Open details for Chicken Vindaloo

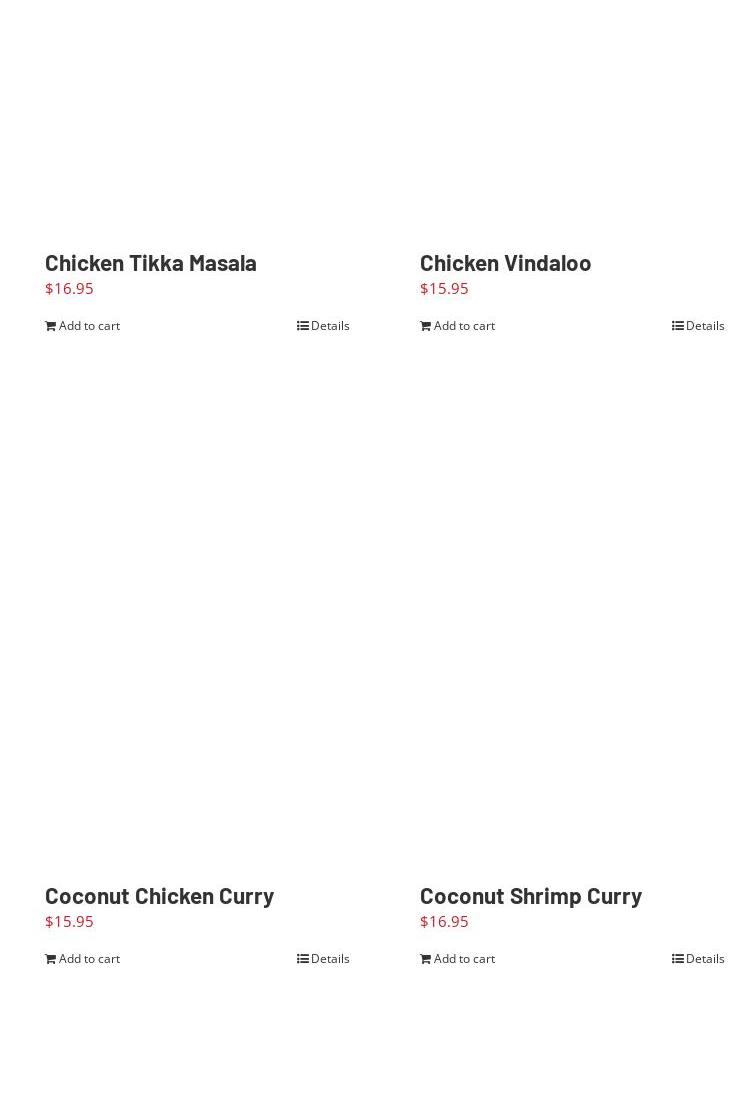(699, 326)
